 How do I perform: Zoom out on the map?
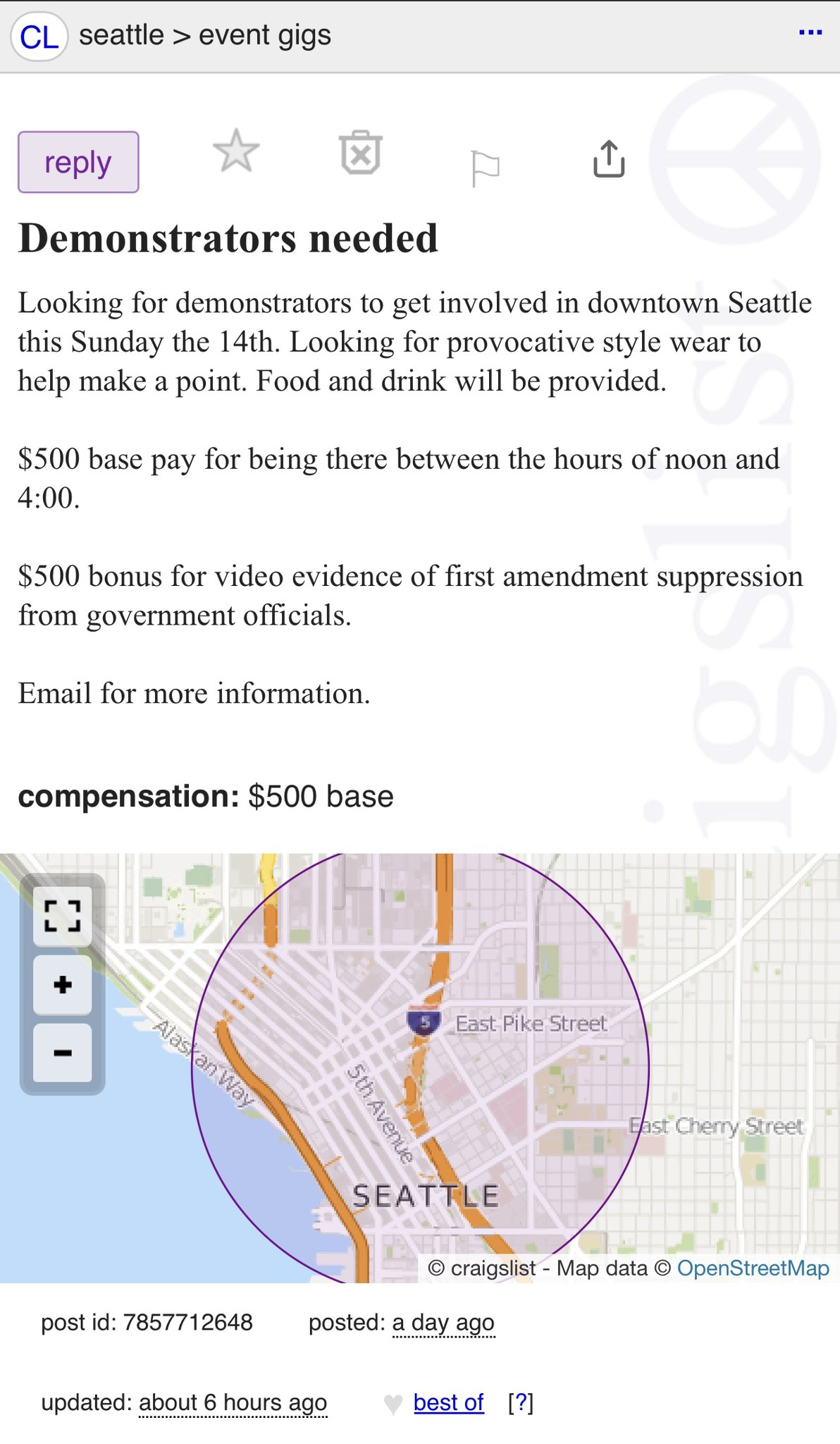[63, 1053]
